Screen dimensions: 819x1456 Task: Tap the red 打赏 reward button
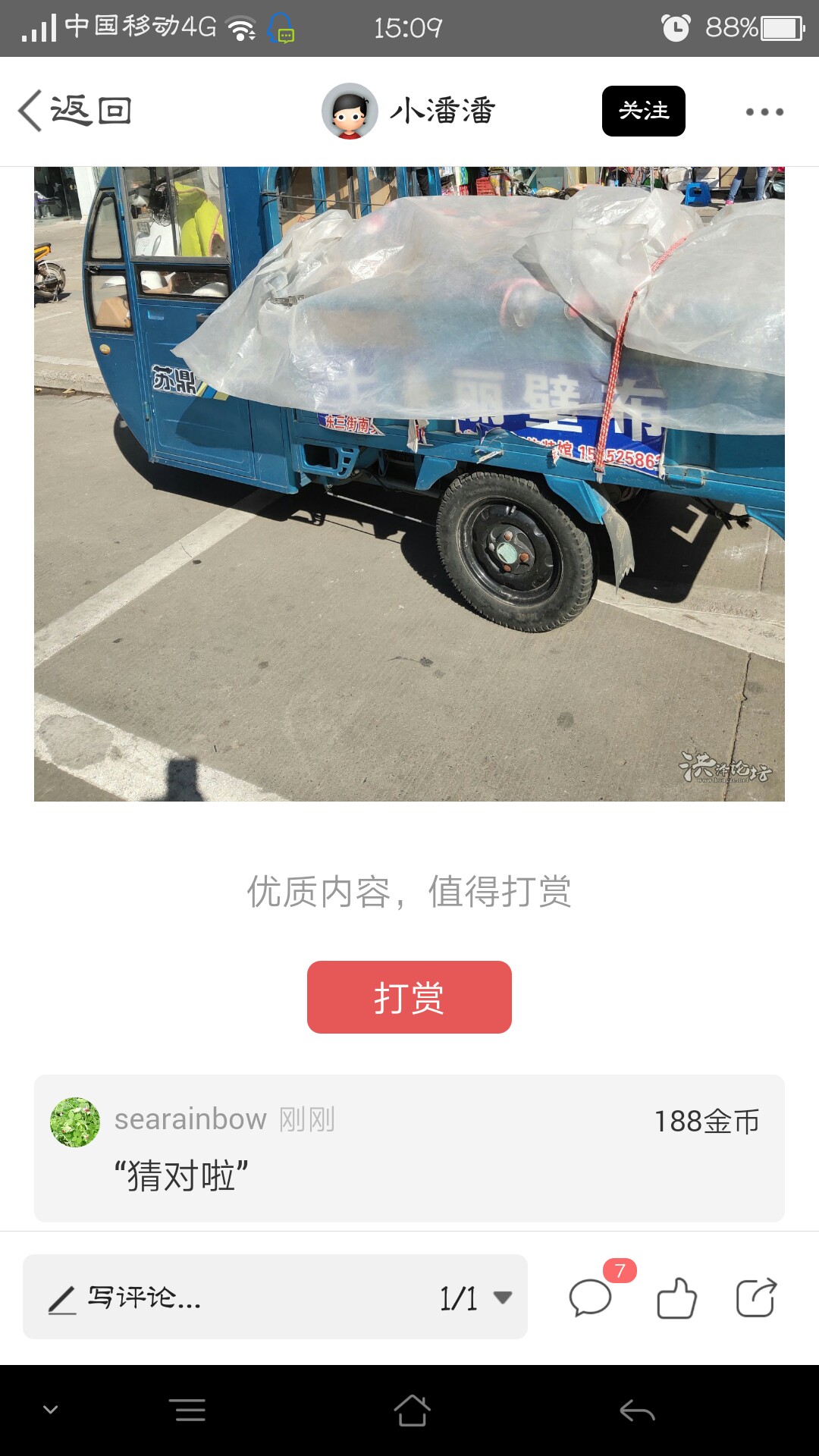[409, 997]
